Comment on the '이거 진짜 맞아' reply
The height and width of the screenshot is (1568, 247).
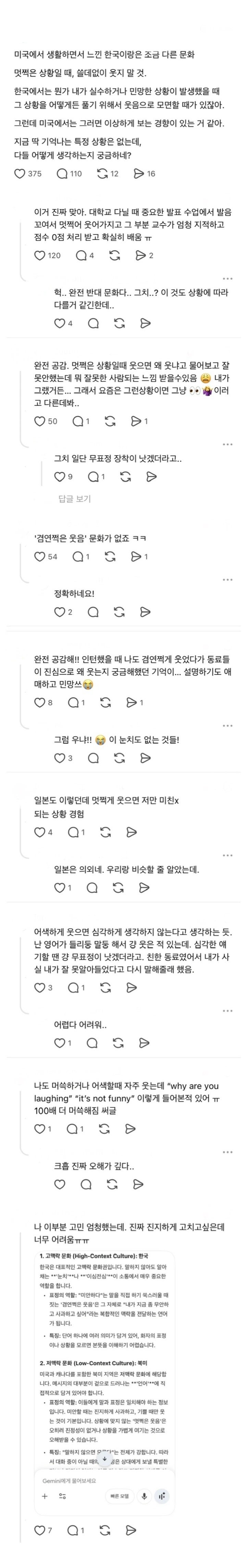[x=81, y=256]
